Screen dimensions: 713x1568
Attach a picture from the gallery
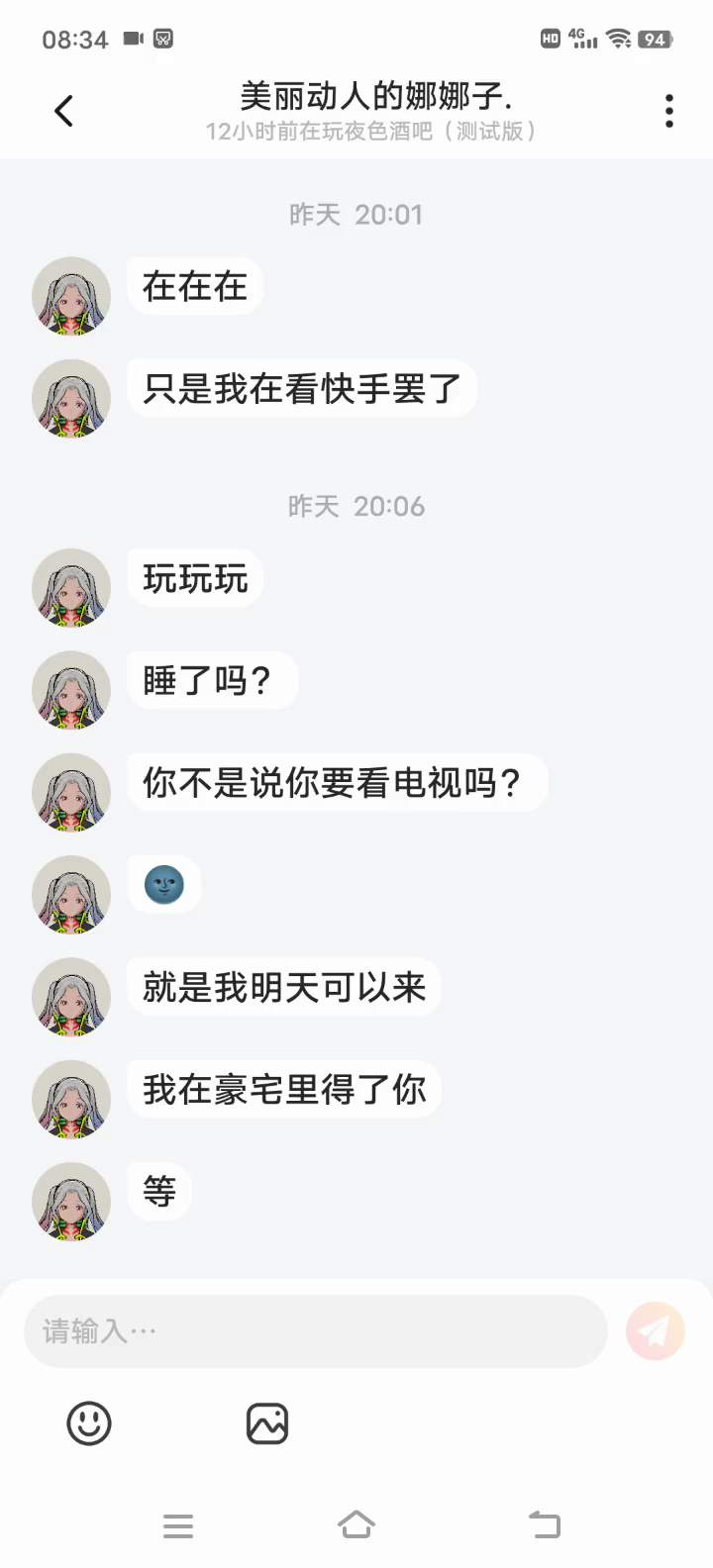click(x=267, y=1423)
